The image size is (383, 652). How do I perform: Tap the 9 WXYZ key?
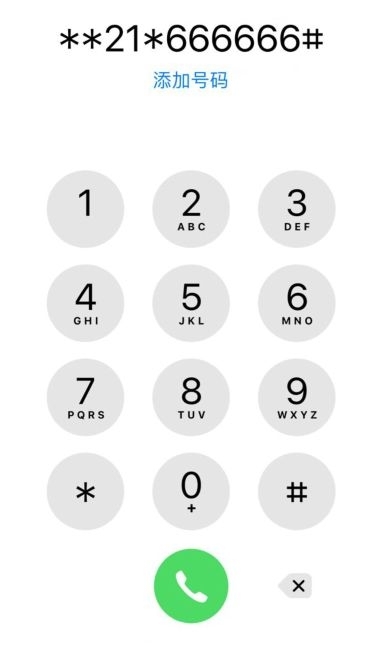click(x=297, y=397)
